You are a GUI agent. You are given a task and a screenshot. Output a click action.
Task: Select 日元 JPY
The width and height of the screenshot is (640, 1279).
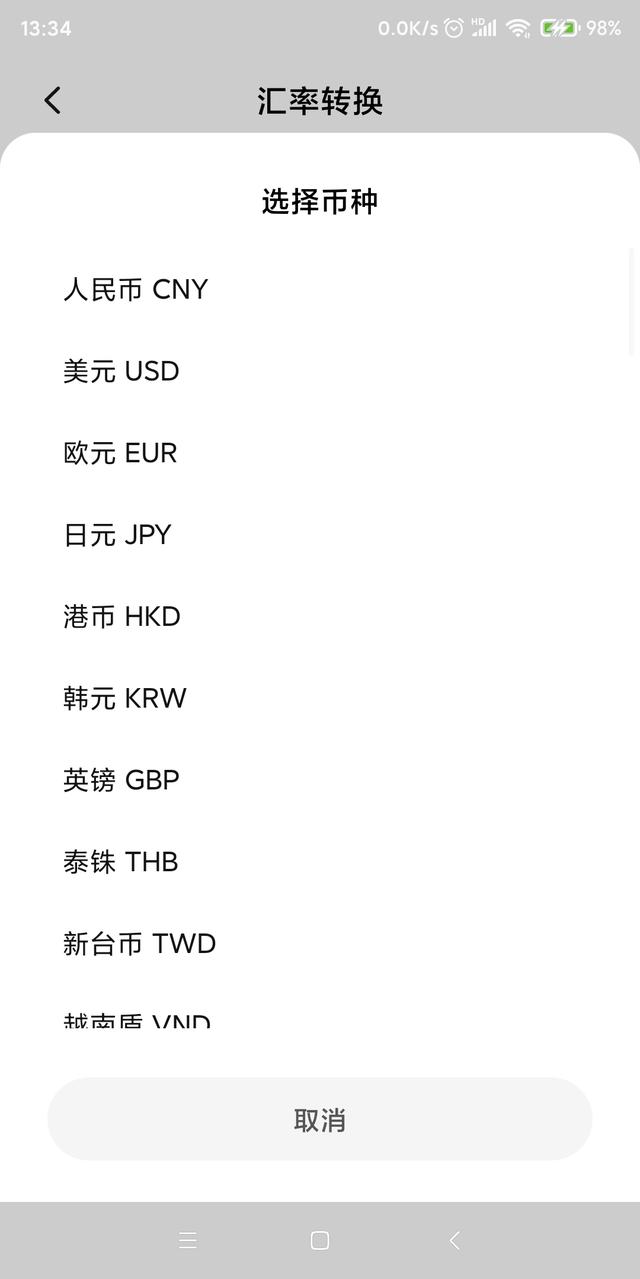pos(320,535)
